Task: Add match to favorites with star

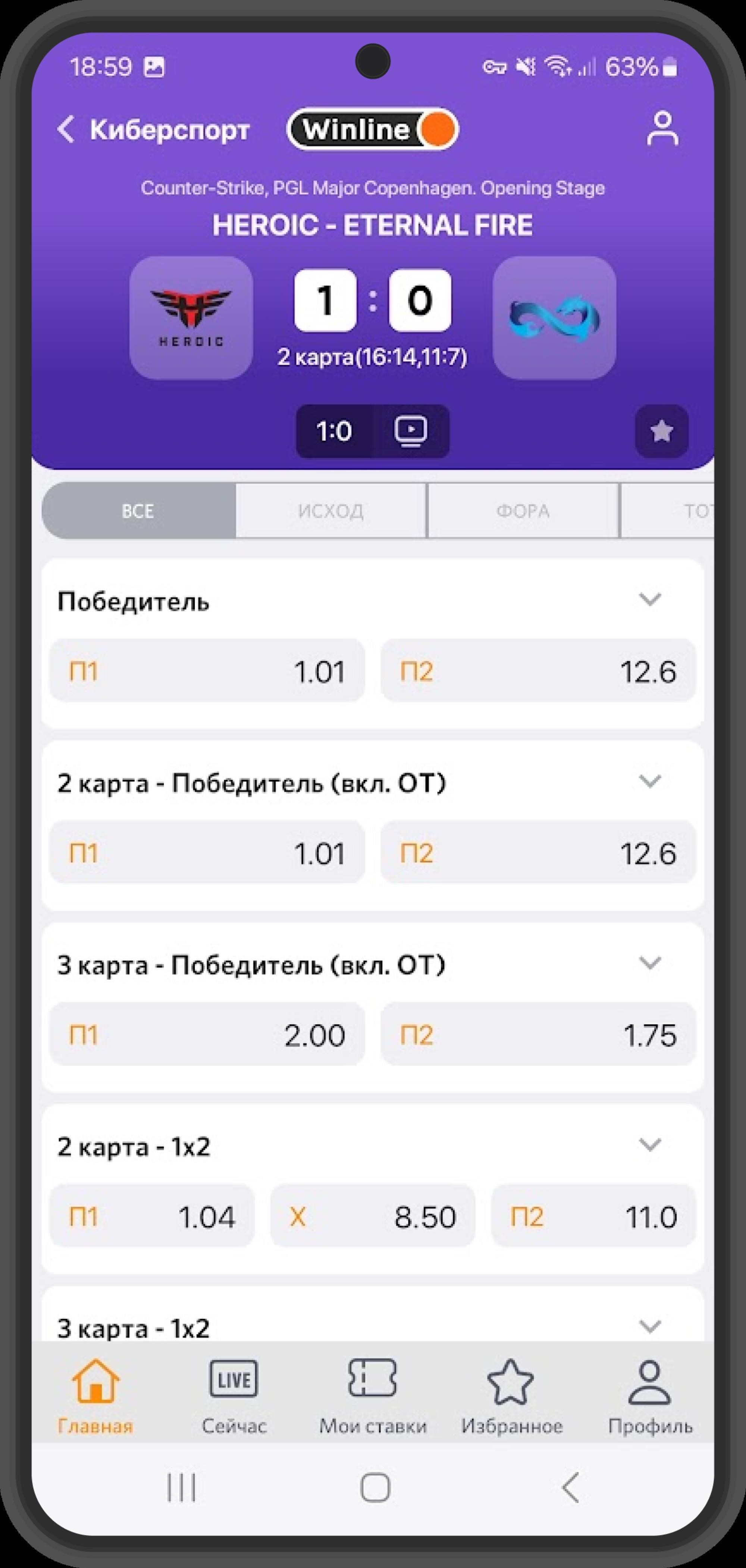Action: click(x=661, y=431)
